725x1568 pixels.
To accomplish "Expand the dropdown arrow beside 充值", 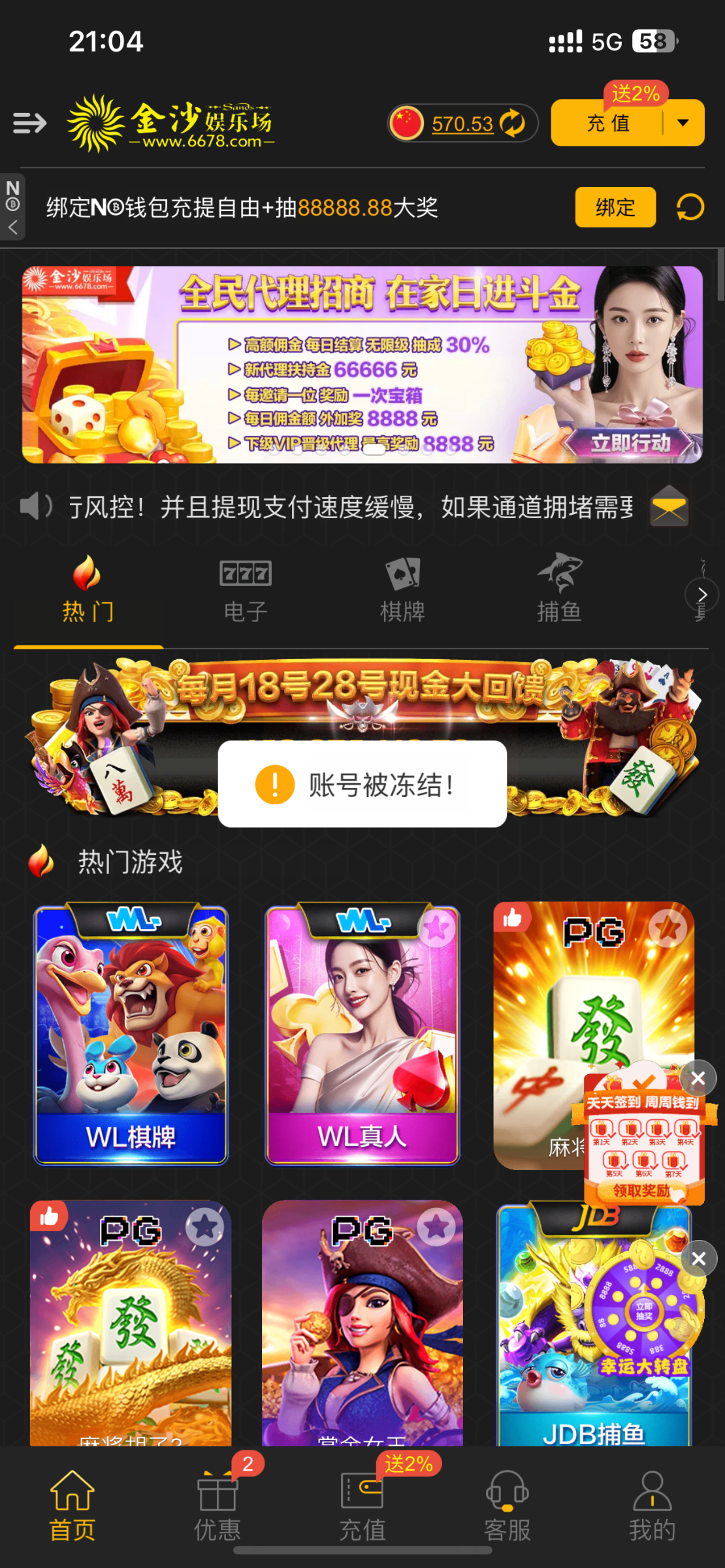I will coord(683,123).
